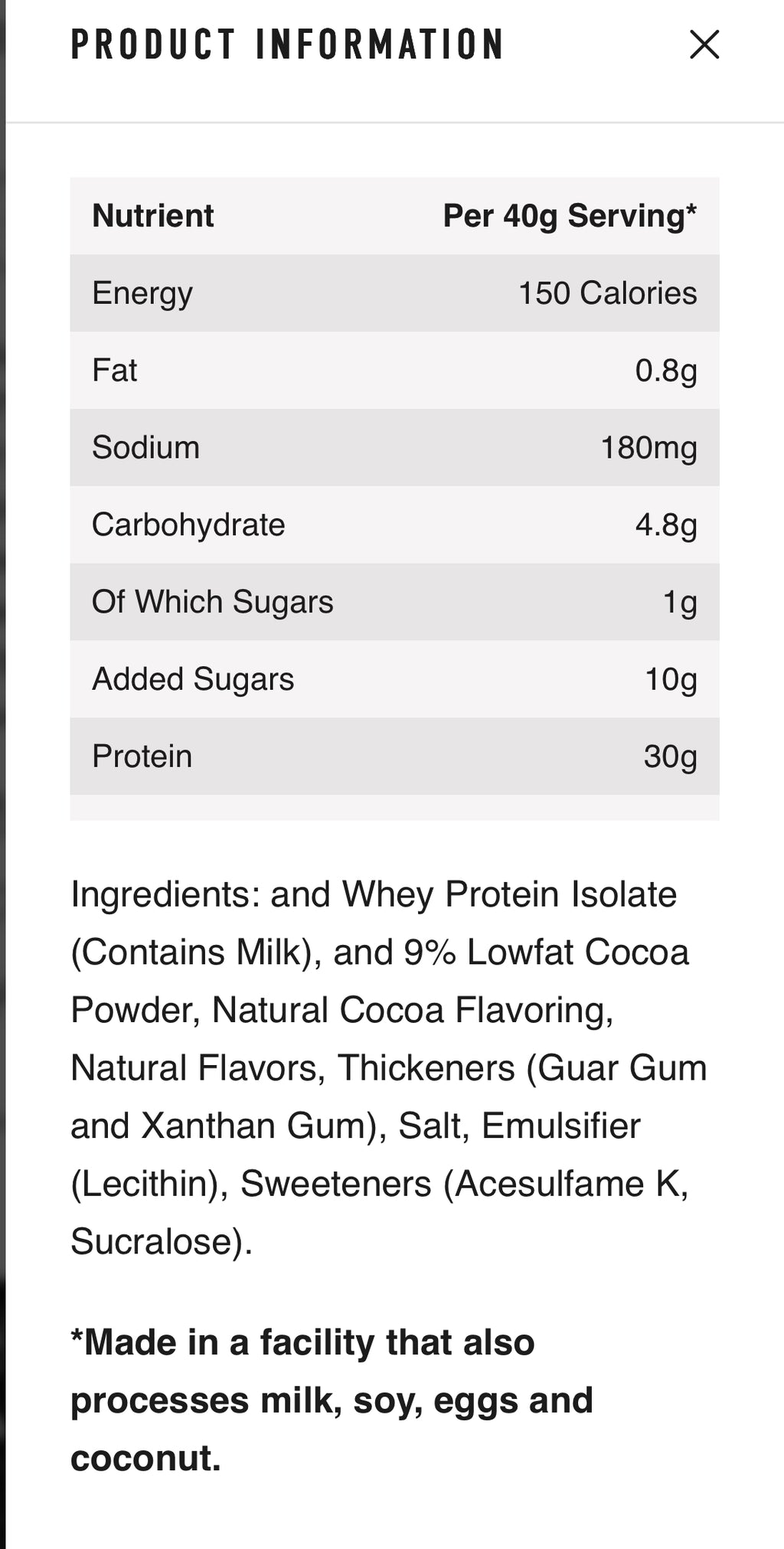Click the 180mg sodium value
Viewport: 784px width, 1549px height.
[x=651, y=447]
